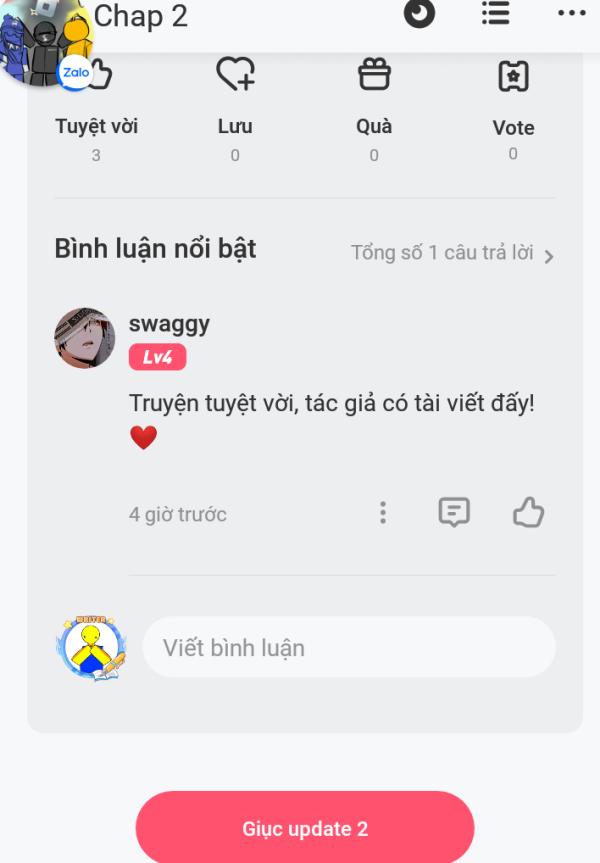Like swaggy's comment
The width and height of the screenshot is (600, 863).
coord(528,513)
